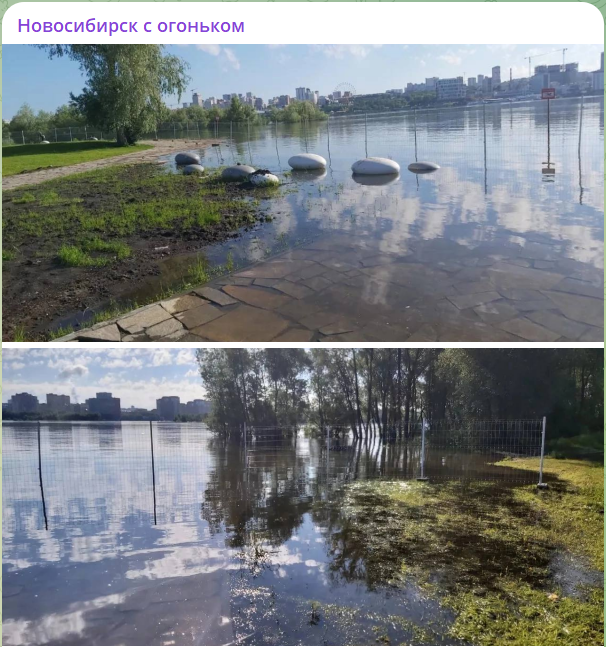
Task: Open the photo of flooded fence and trees
Action: pos(302,495)
